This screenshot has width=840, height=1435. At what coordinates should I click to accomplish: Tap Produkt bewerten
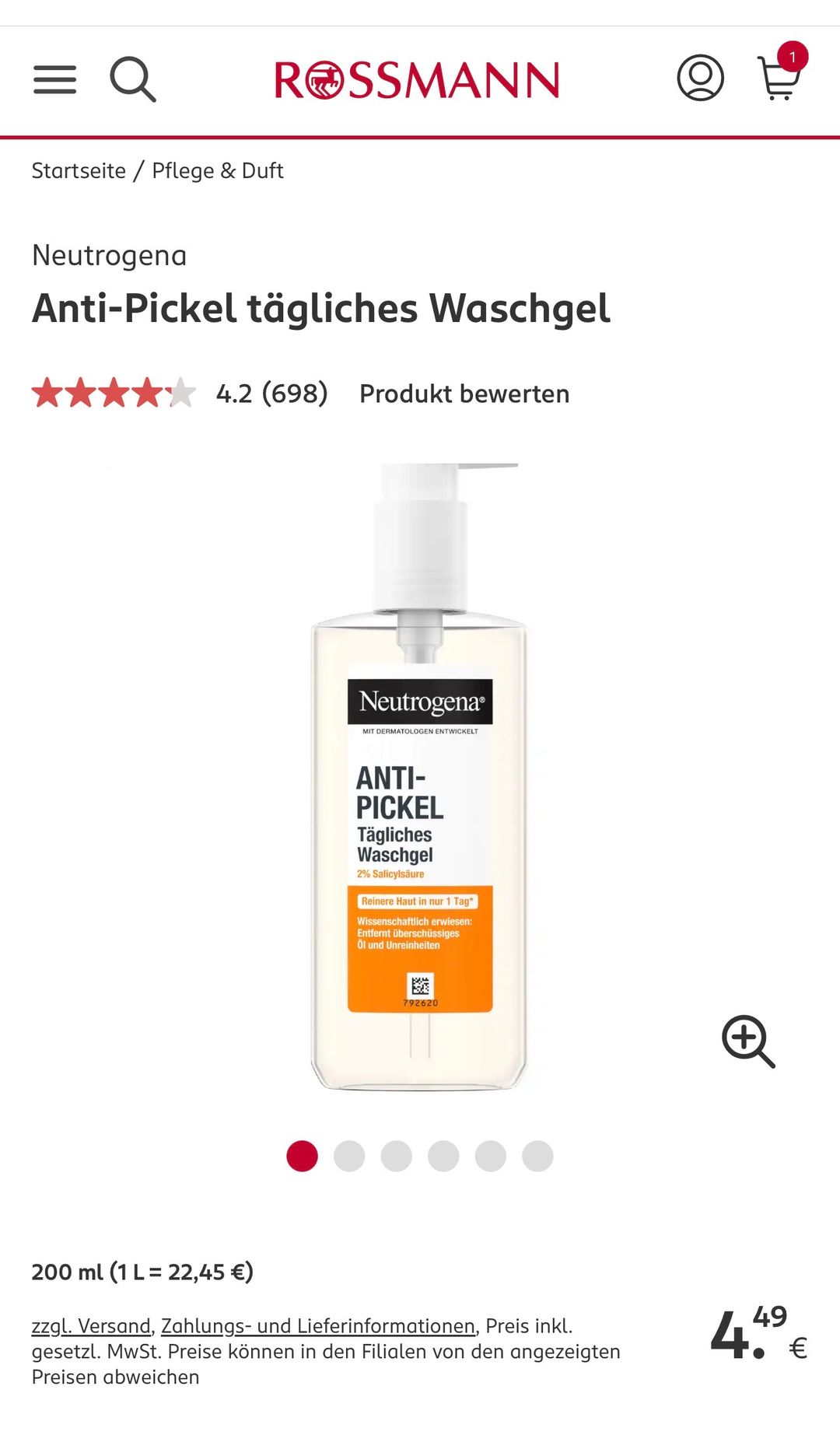click(x=464, y=394)
